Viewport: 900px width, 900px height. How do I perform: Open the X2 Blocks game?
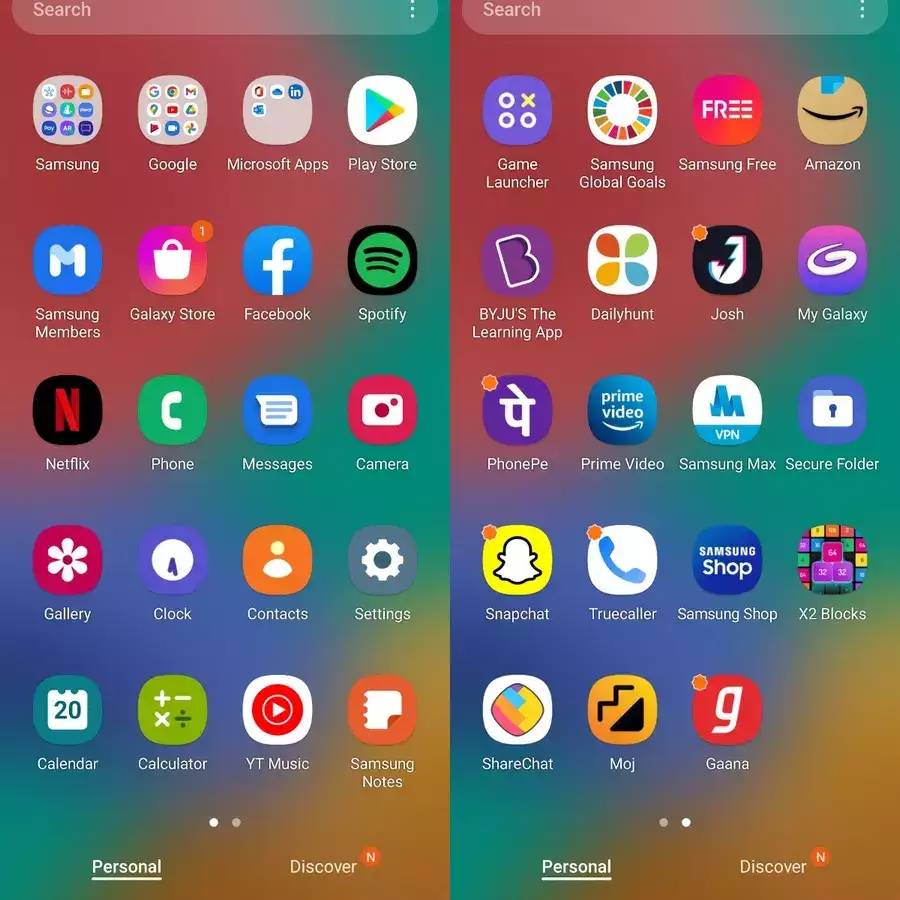pos(832,561)
